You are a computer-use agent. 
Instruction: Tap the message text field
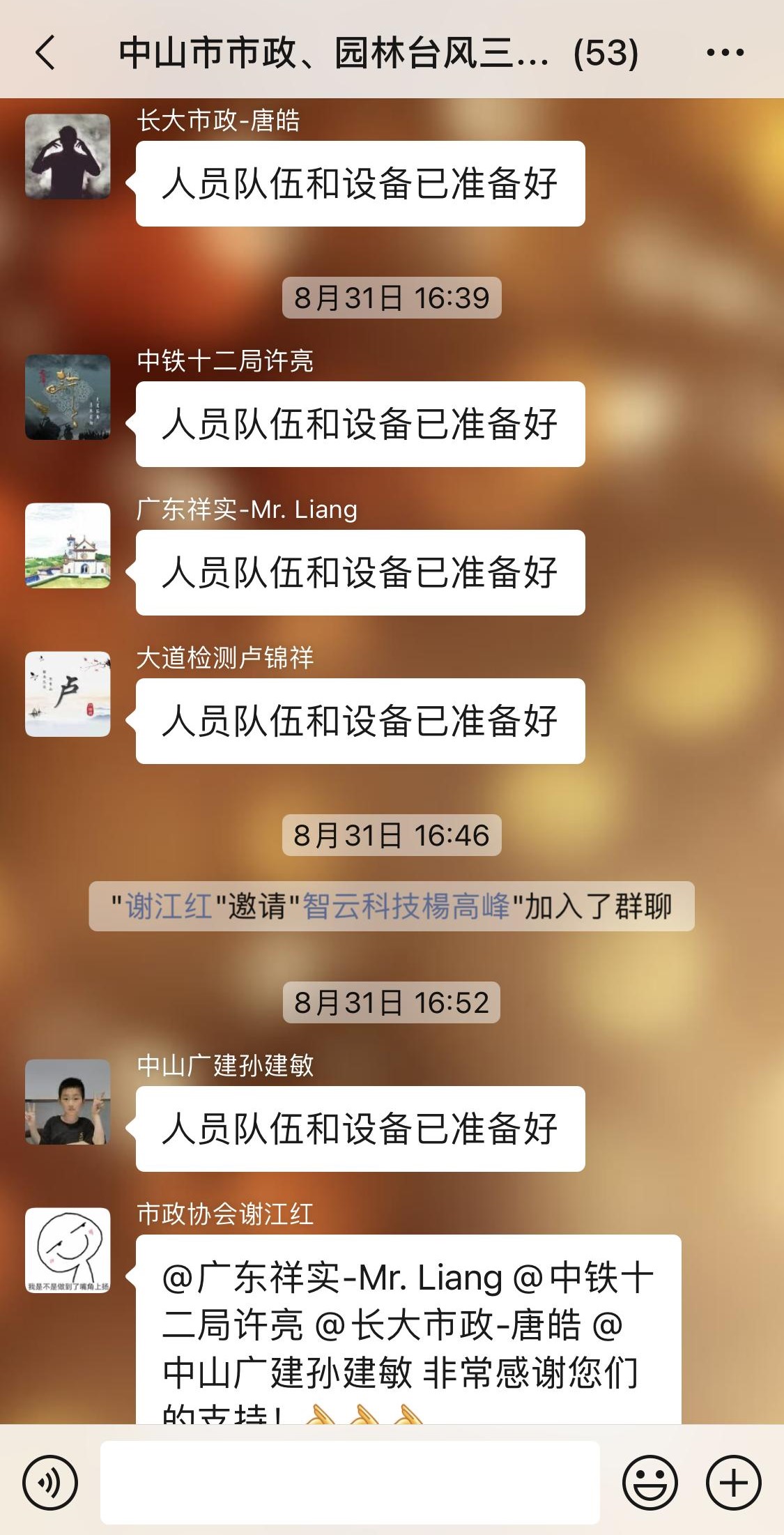tap(350, 1482)
